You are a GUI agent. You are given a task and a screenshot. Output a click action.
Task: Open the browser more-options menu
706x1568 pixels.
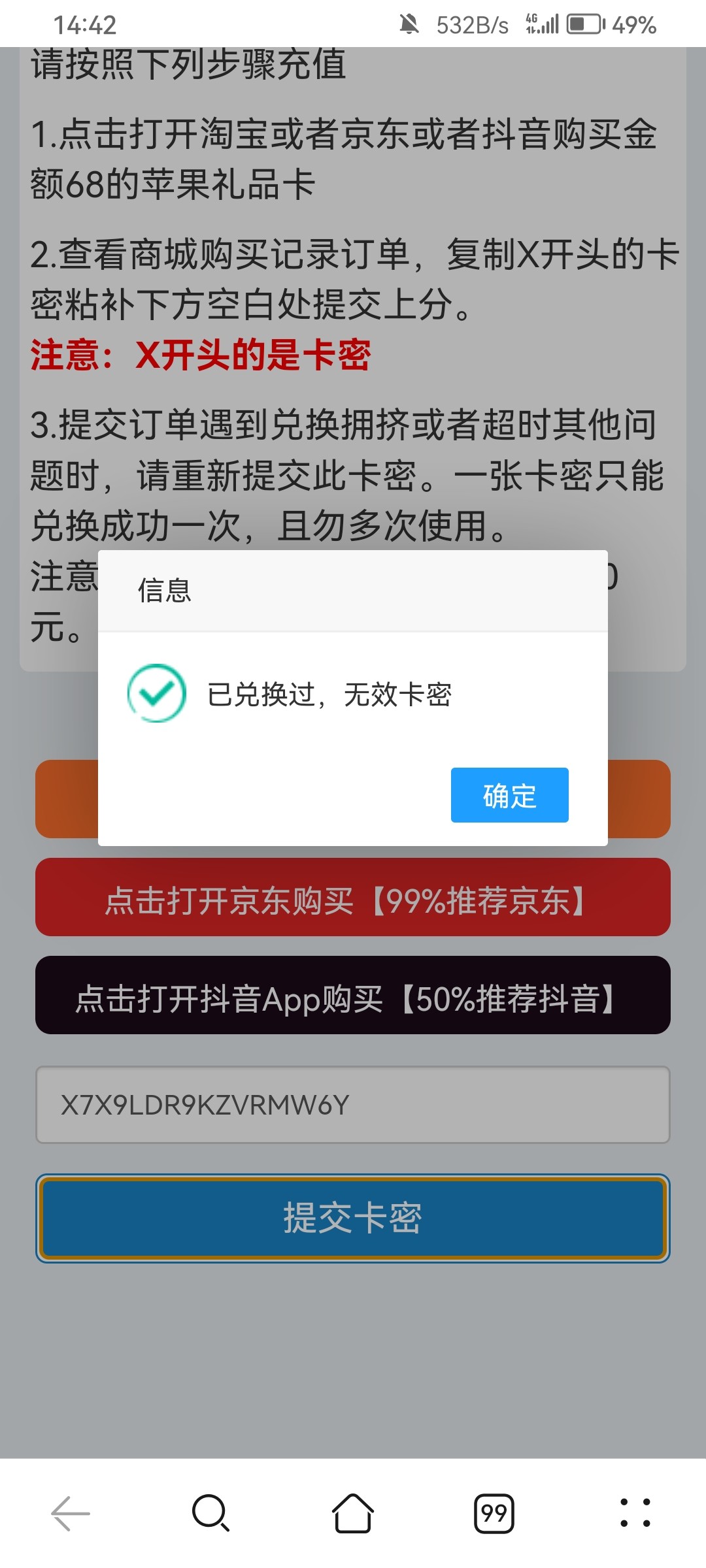tap(635, 1513)
